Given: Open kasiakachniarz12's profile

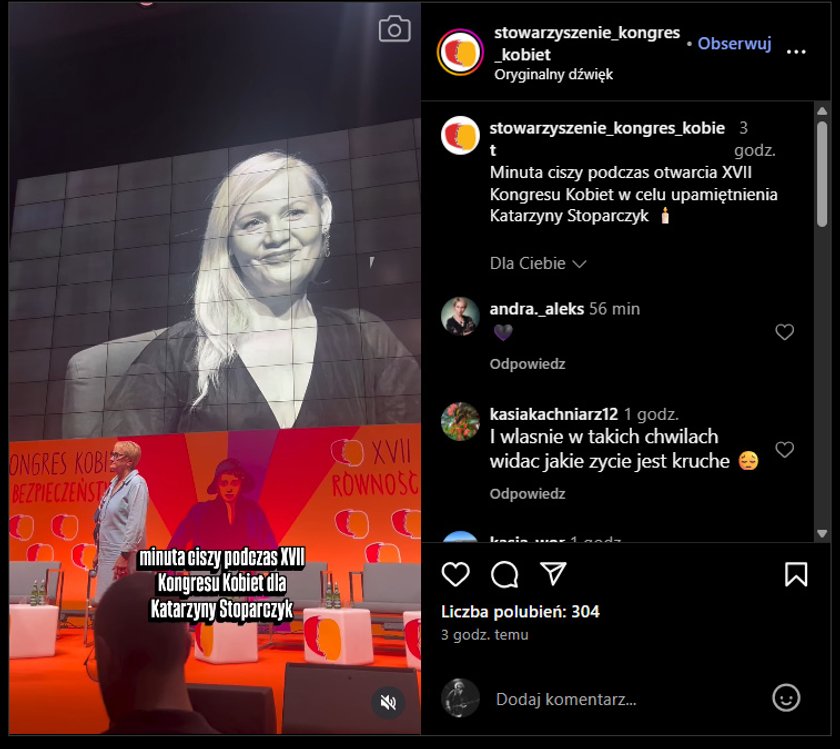Looking at the screenshot, I should pos(553,414).
